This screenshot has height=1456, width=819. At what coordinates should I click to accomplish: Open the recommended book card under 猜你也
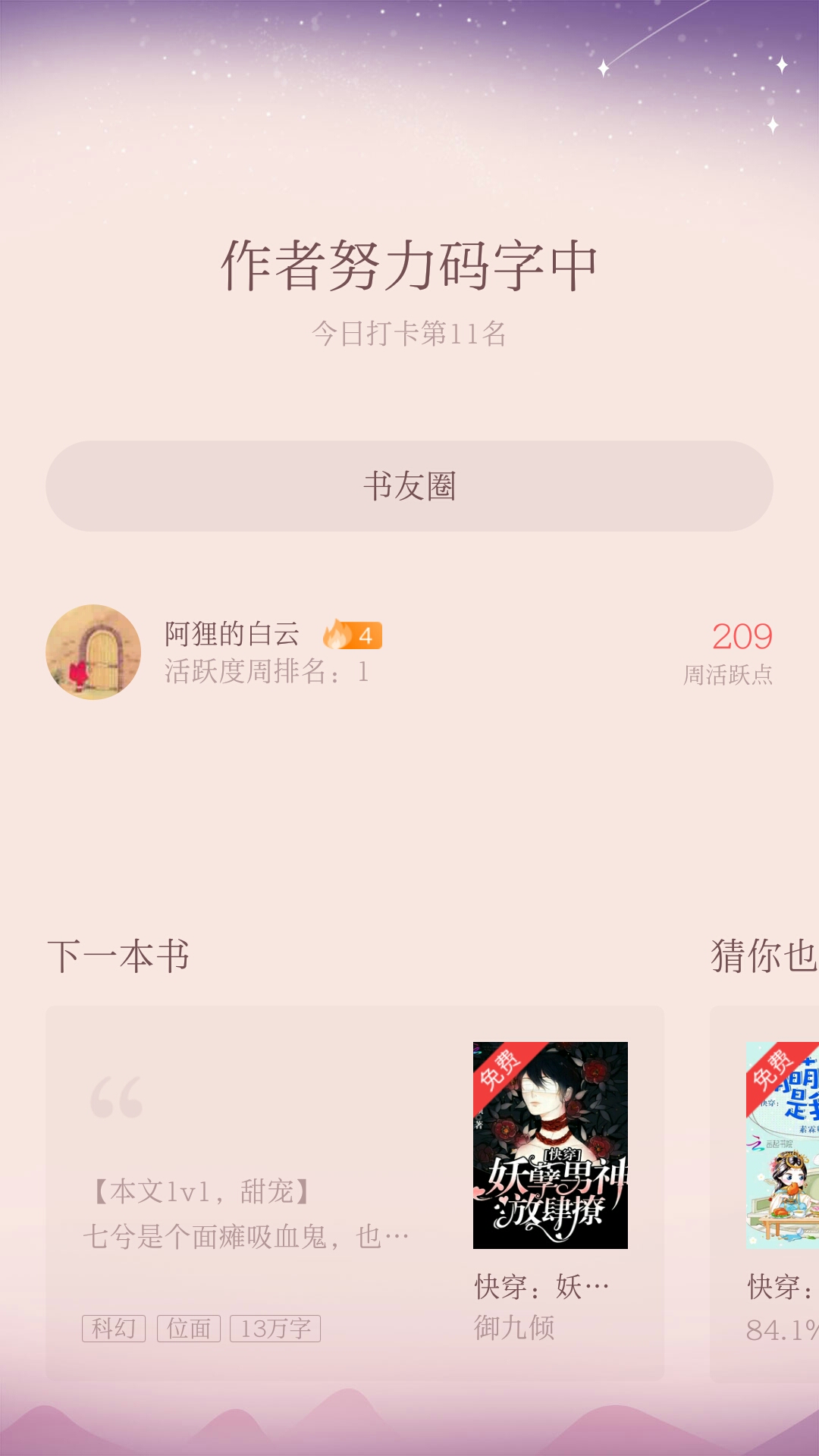(764, 1193)
